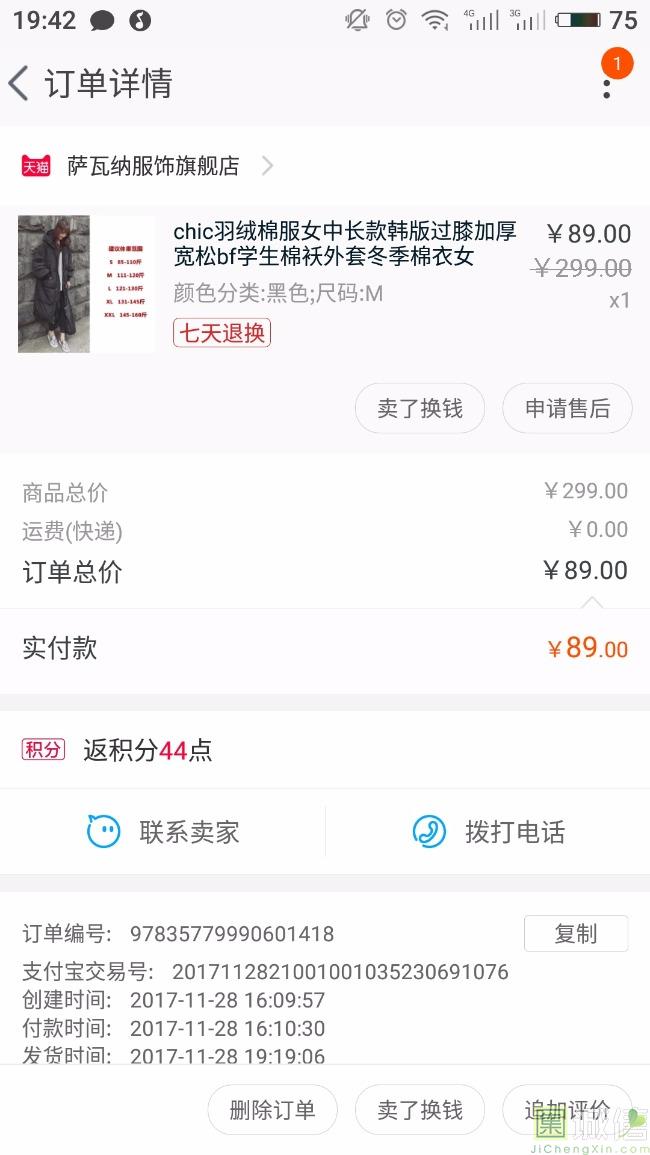The width and height of the screenshot is (650, 1155).
Task: Open the overflow menu with notification badge
Action: pos(607,83)
